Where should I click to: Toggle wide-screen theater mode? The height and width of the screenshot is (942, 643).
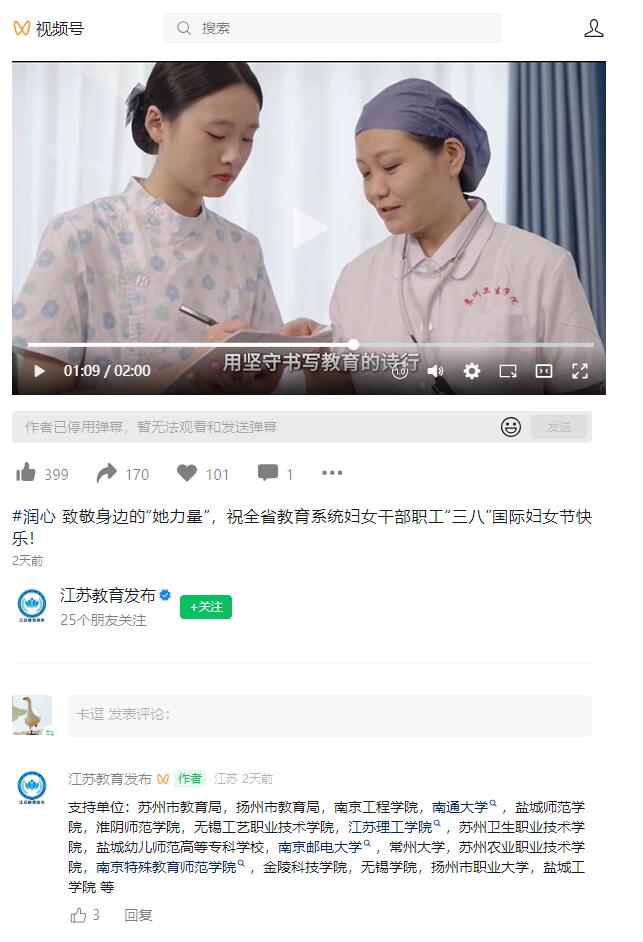pyautogui.click(x=544, y=371)
